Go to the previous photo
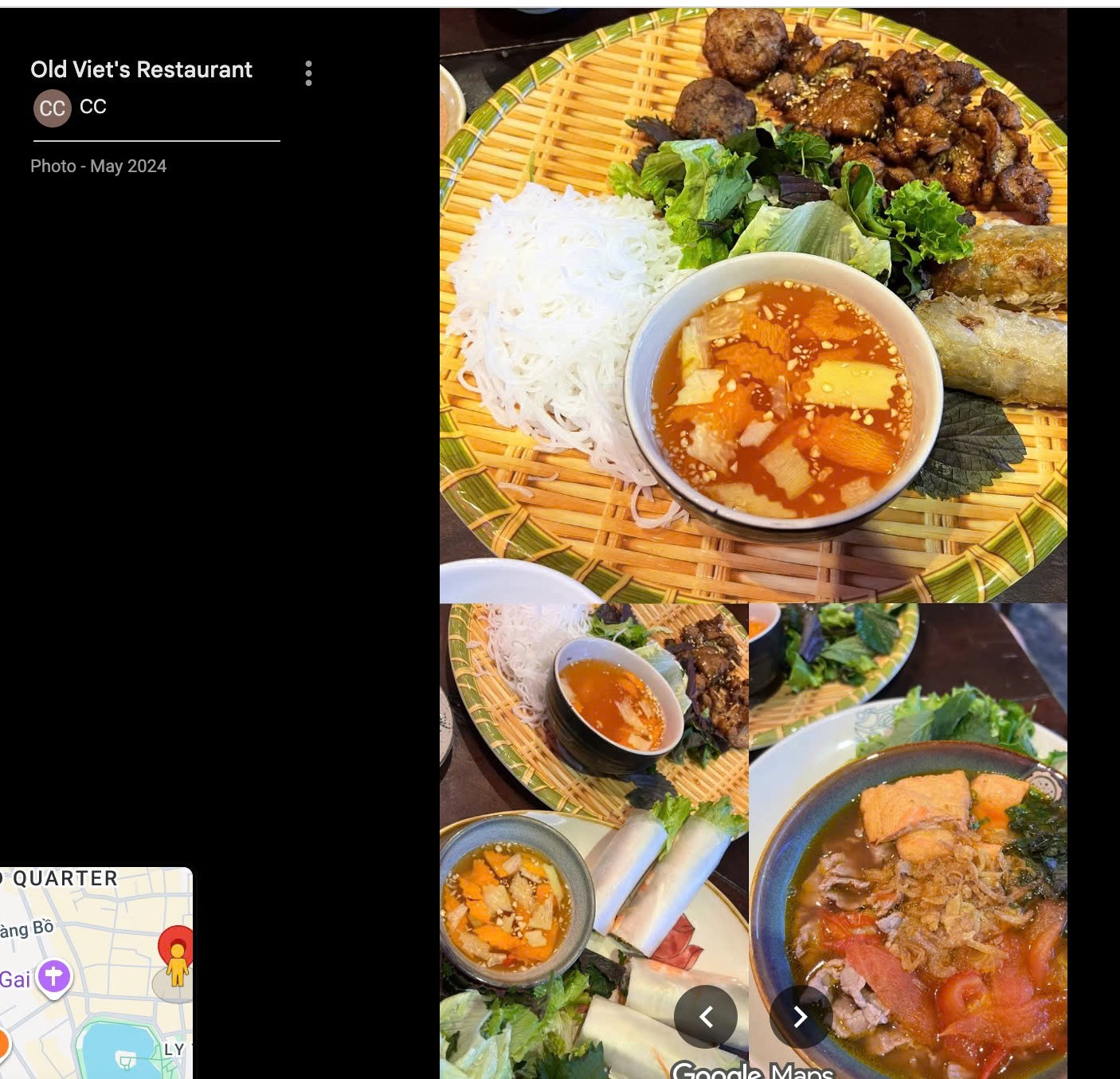Screen dimensions: 1120x1079 coord(705,1016)
